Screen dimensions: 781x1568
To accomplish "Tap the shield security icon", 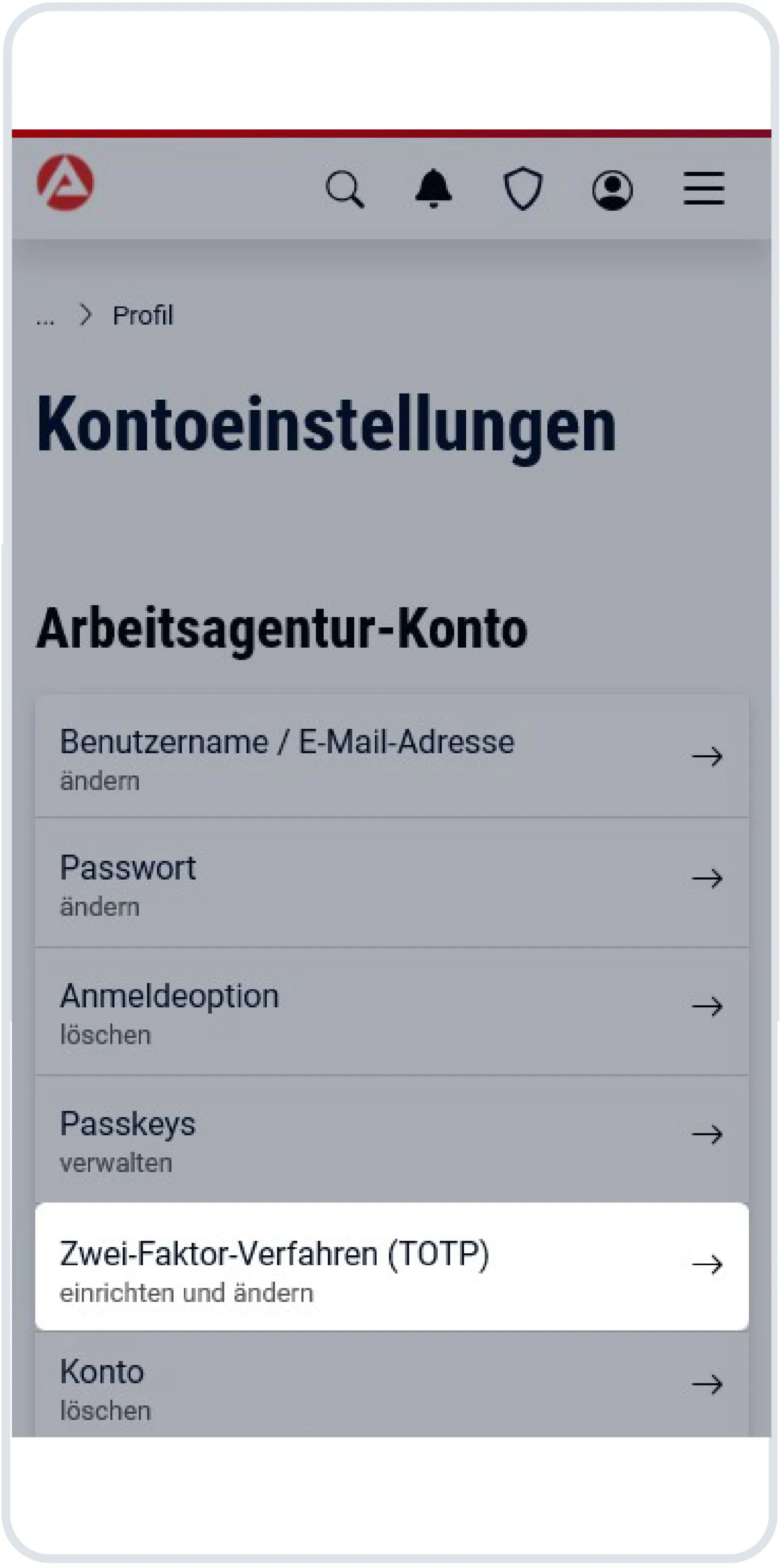I will (523, 189).
